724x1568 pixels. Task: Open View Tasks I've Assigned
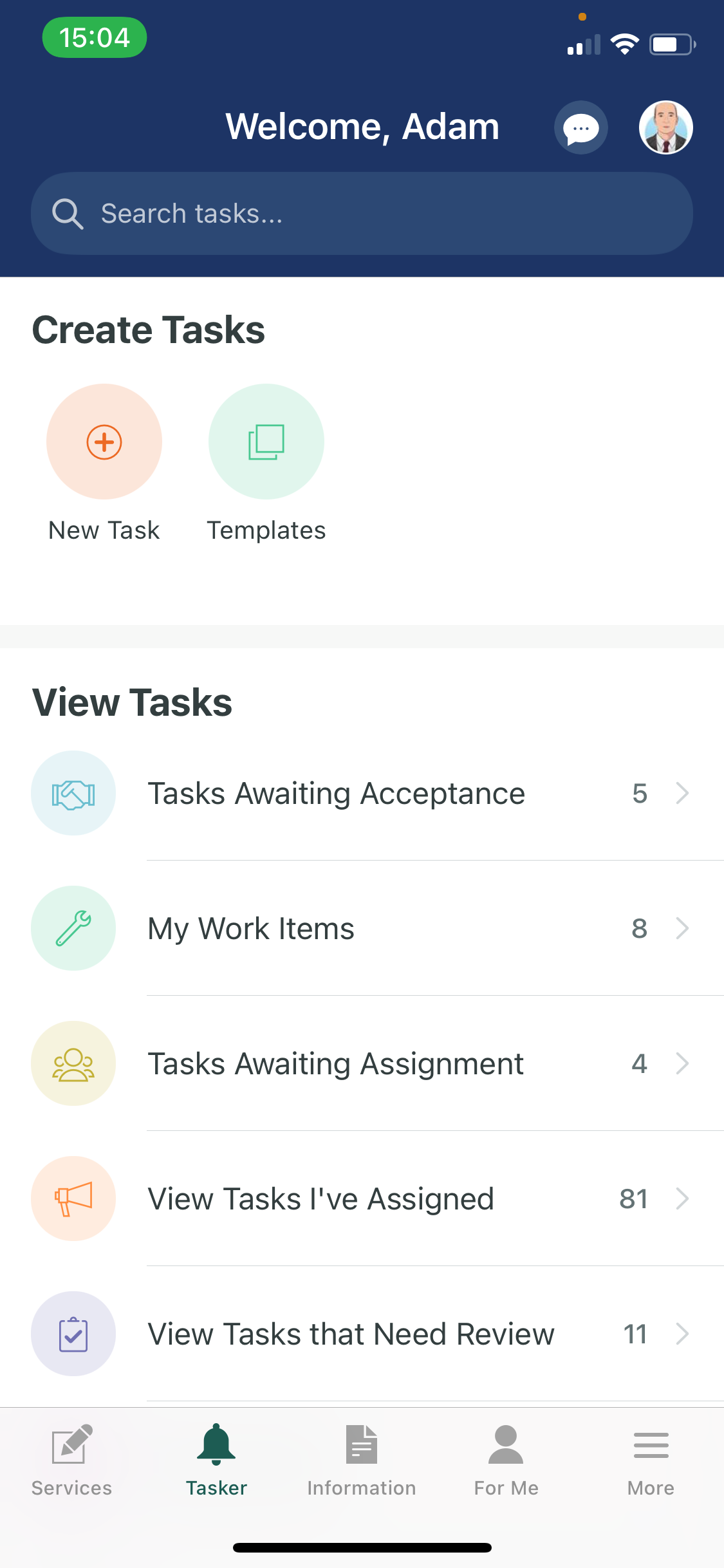tap(362, 1199)
